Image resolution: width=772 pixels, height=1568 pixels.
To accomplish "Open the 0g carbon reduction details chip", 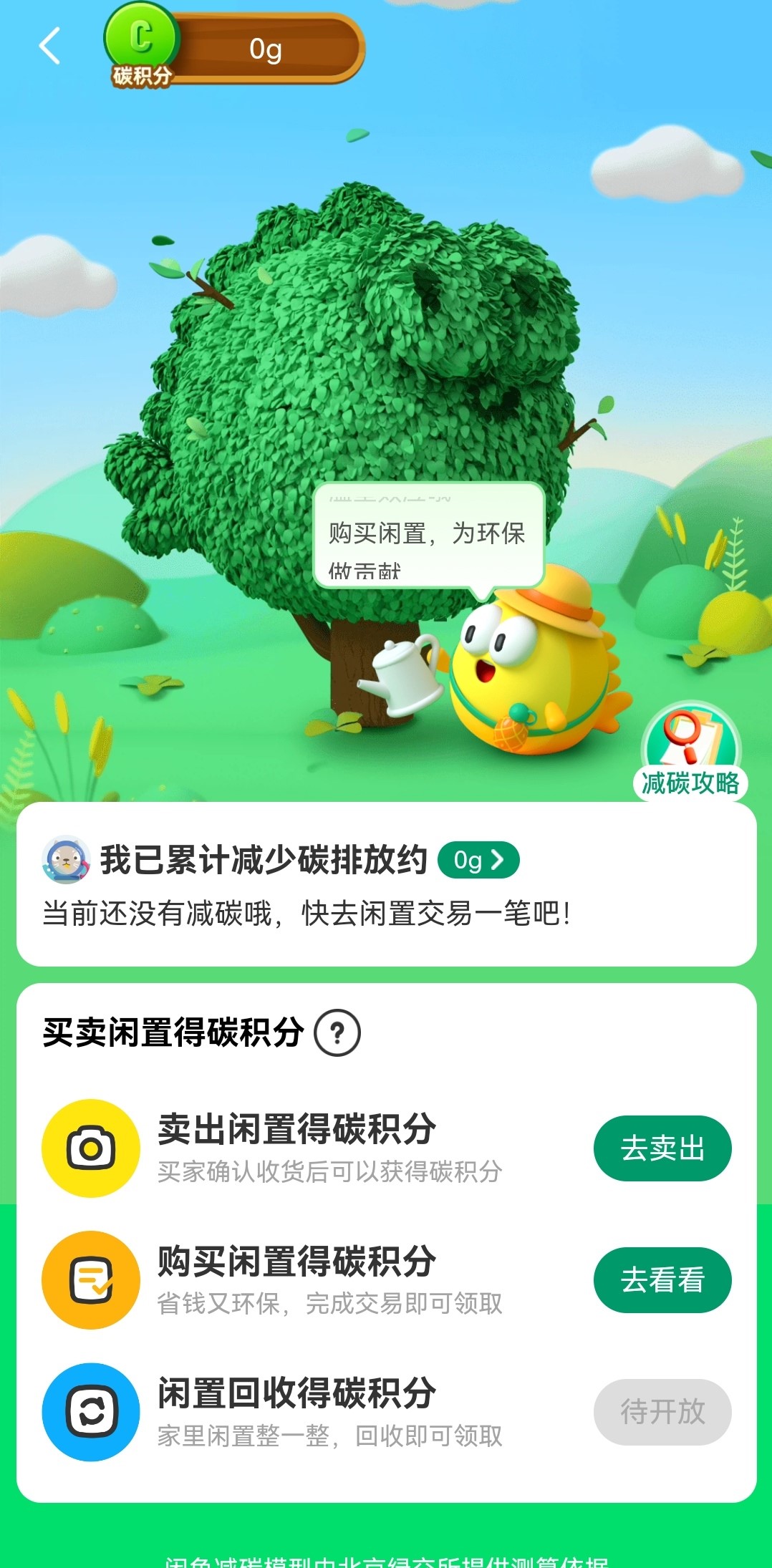I will [x=478, y=860].
